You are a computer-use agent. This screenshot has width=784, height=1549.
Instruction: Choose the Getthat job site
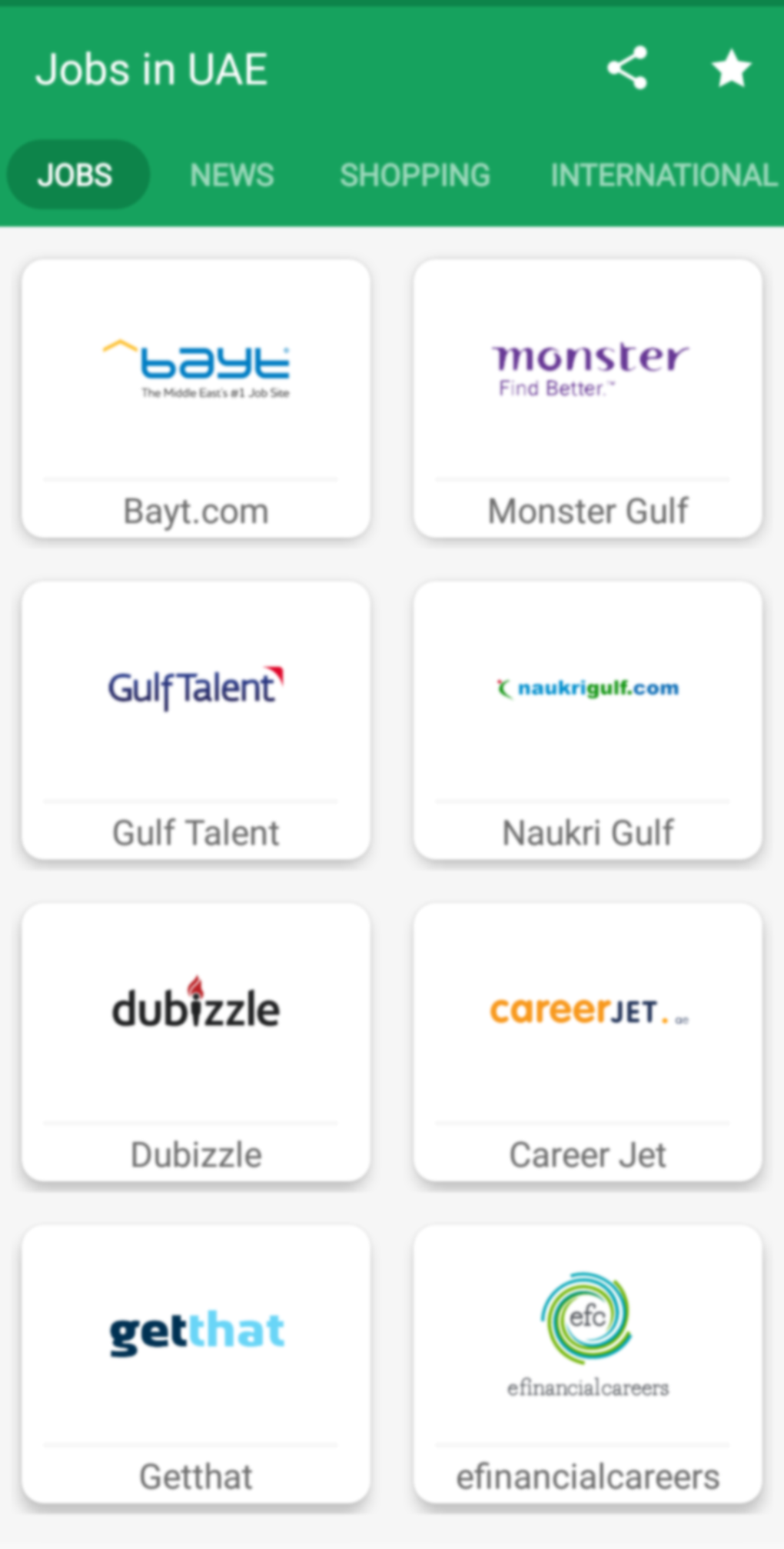[196, 1364]
